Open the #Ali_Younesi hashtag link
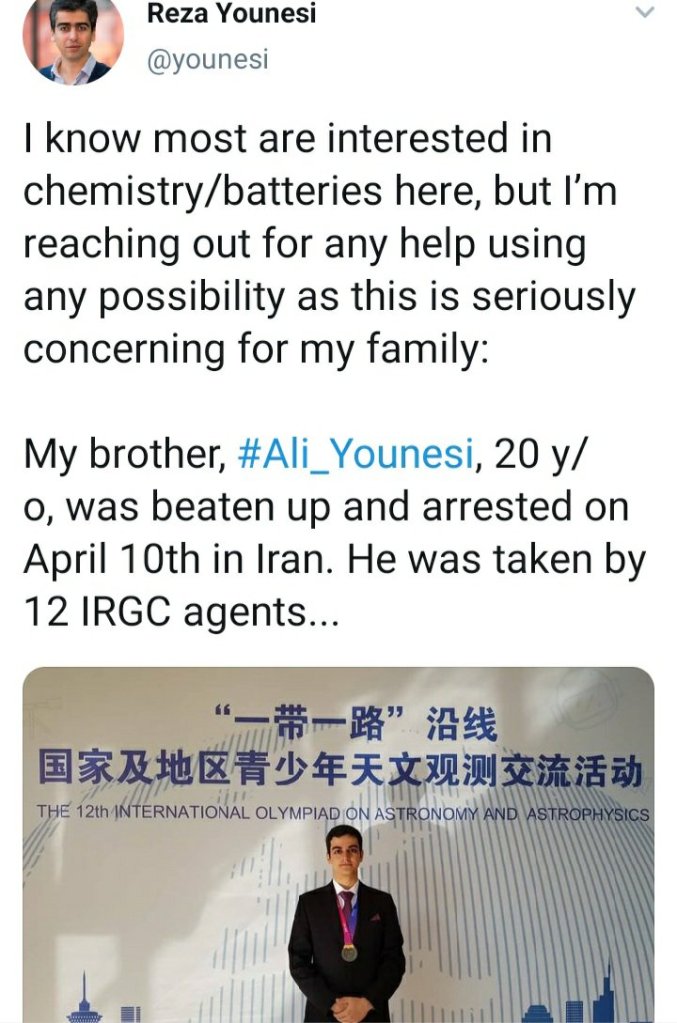Viewport: 677px width, 1023px height. click(355, 455)
